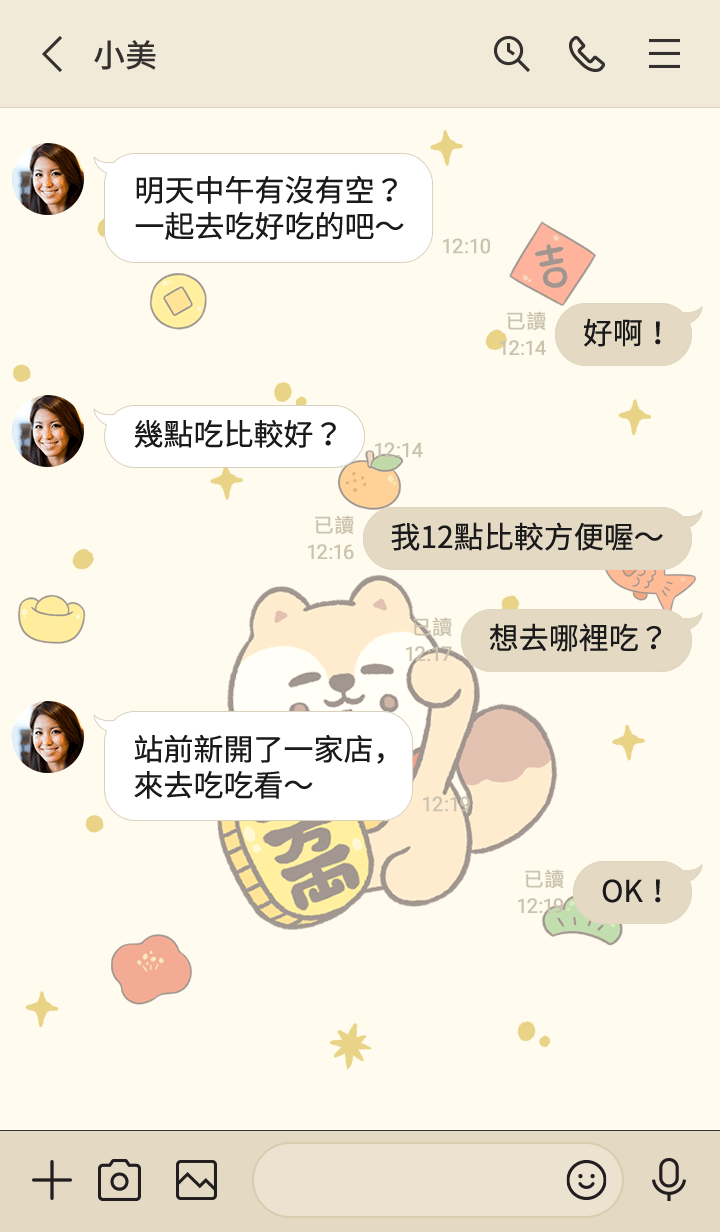
Task: Open the chat menu
Action: click(x=664, y=54)
